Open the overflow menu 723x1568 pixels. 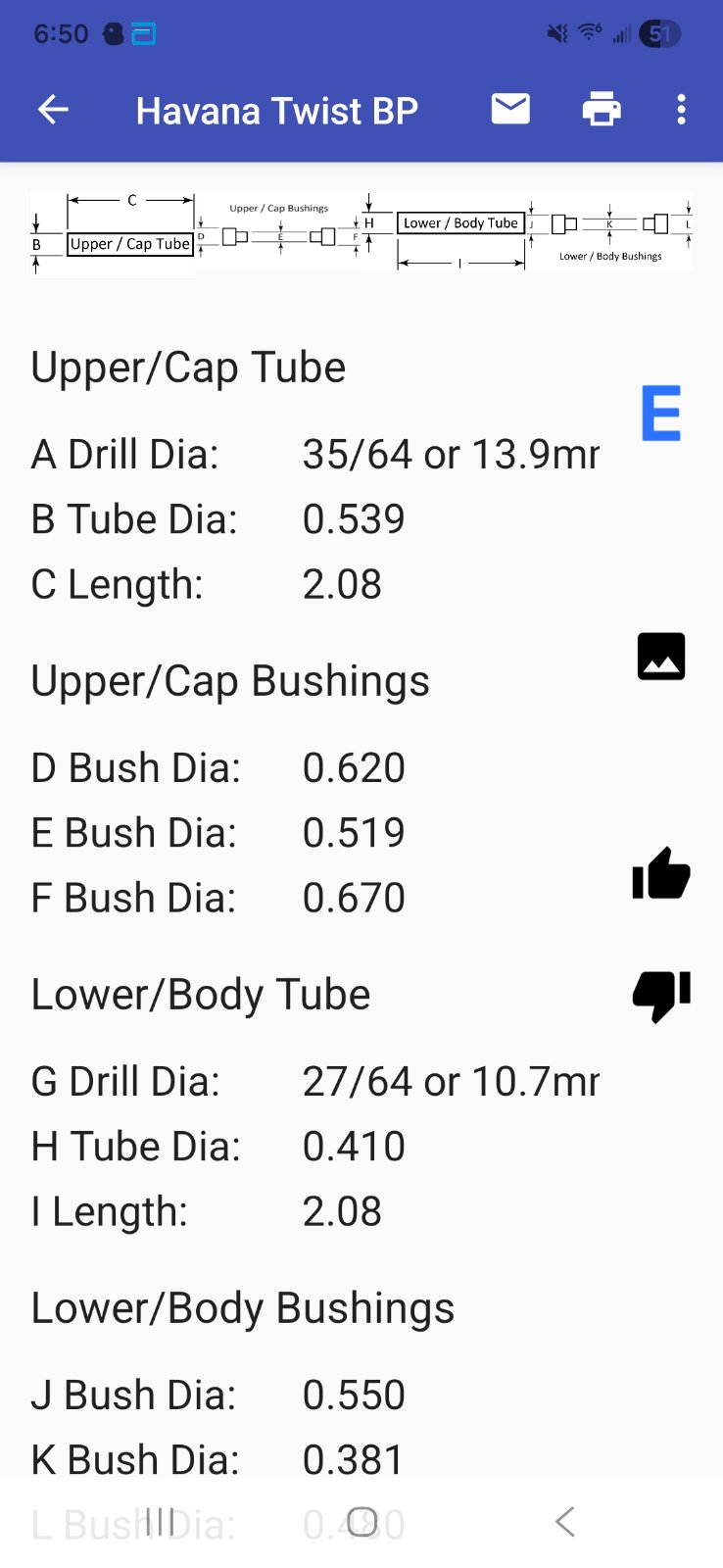pyautogui.click(x=681, y=109)
